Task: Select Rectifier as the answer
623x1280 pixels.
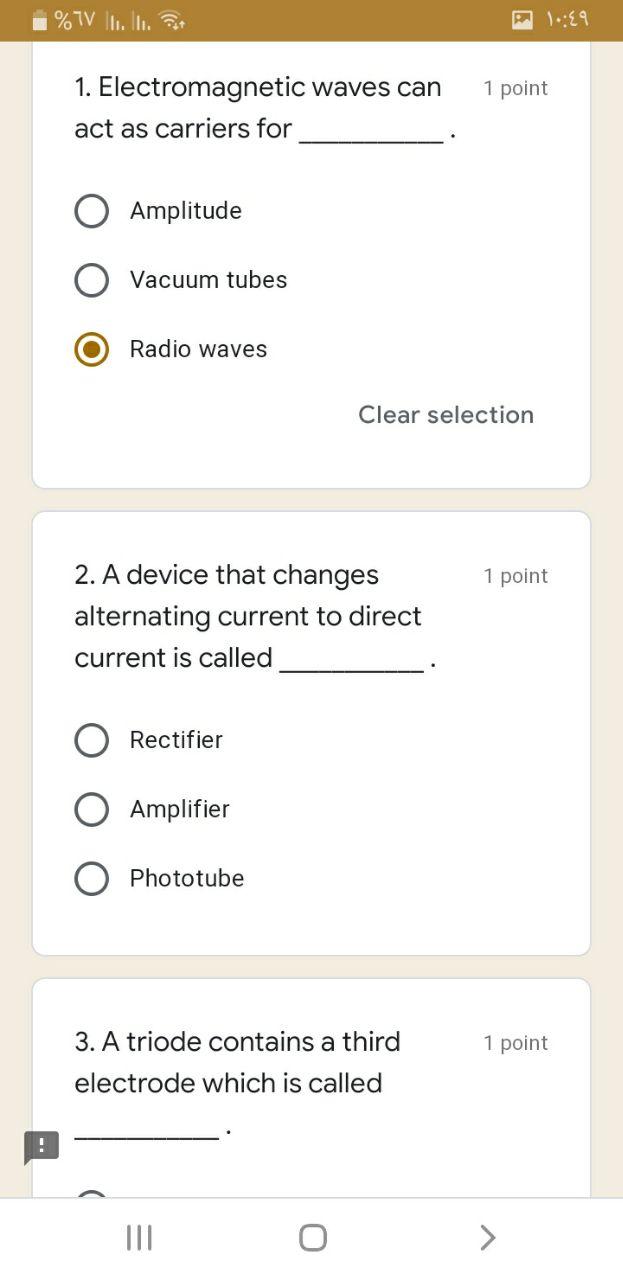Action: (x=92, y=740)
